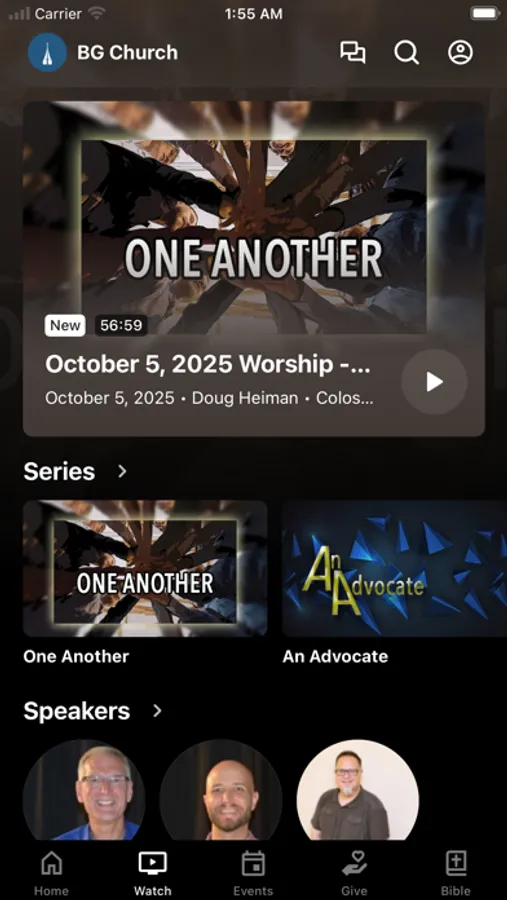507x900 pixels.
Task: Select the bald bearded speaker
Action: (x=220, y=790)
